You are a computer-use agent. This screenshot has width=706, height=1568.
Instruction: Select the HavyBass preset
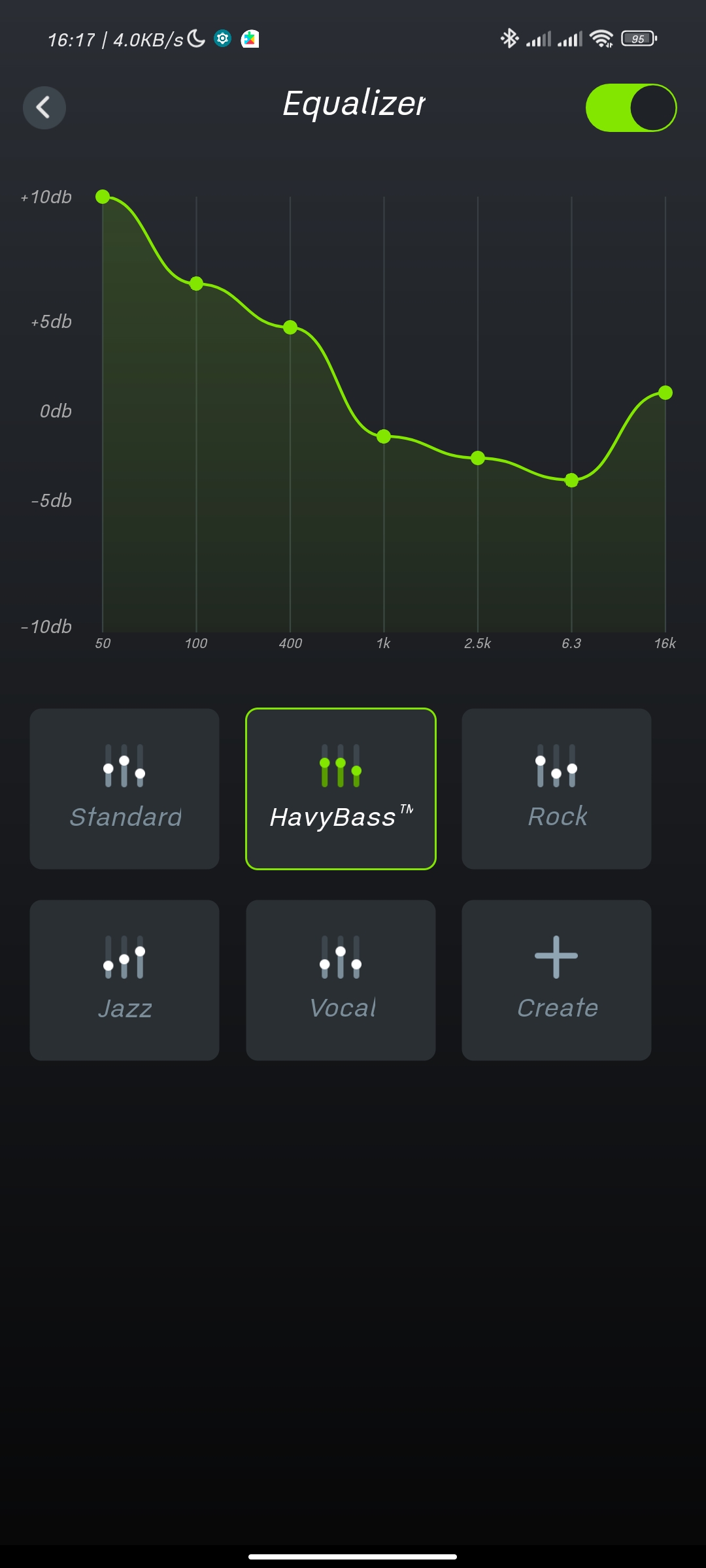pyautogui.click(x=341, y=789)
